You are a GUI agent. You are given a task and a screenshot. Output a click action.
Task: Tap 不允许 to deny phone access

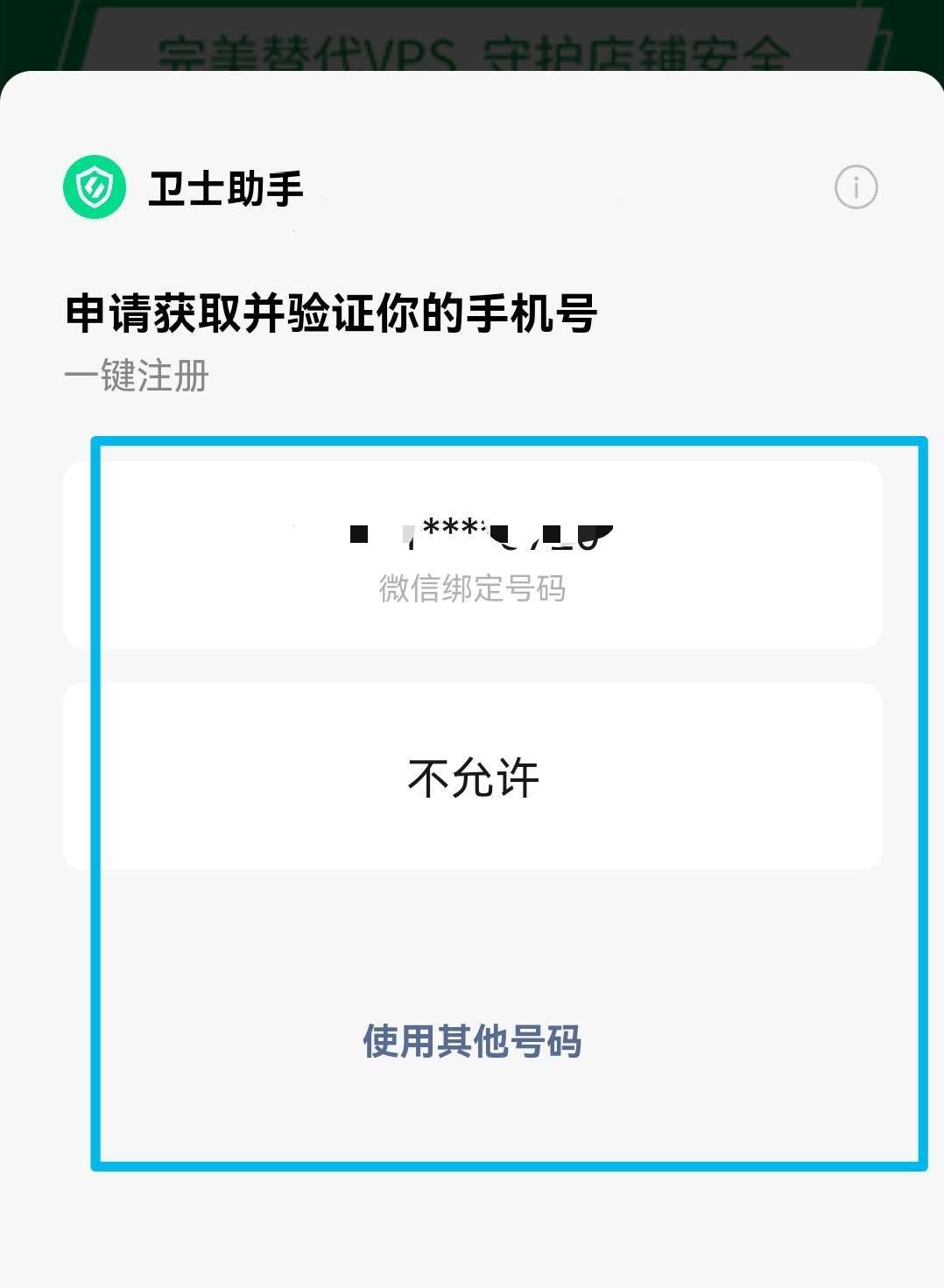pyautogui.click(x=473, y=777)
